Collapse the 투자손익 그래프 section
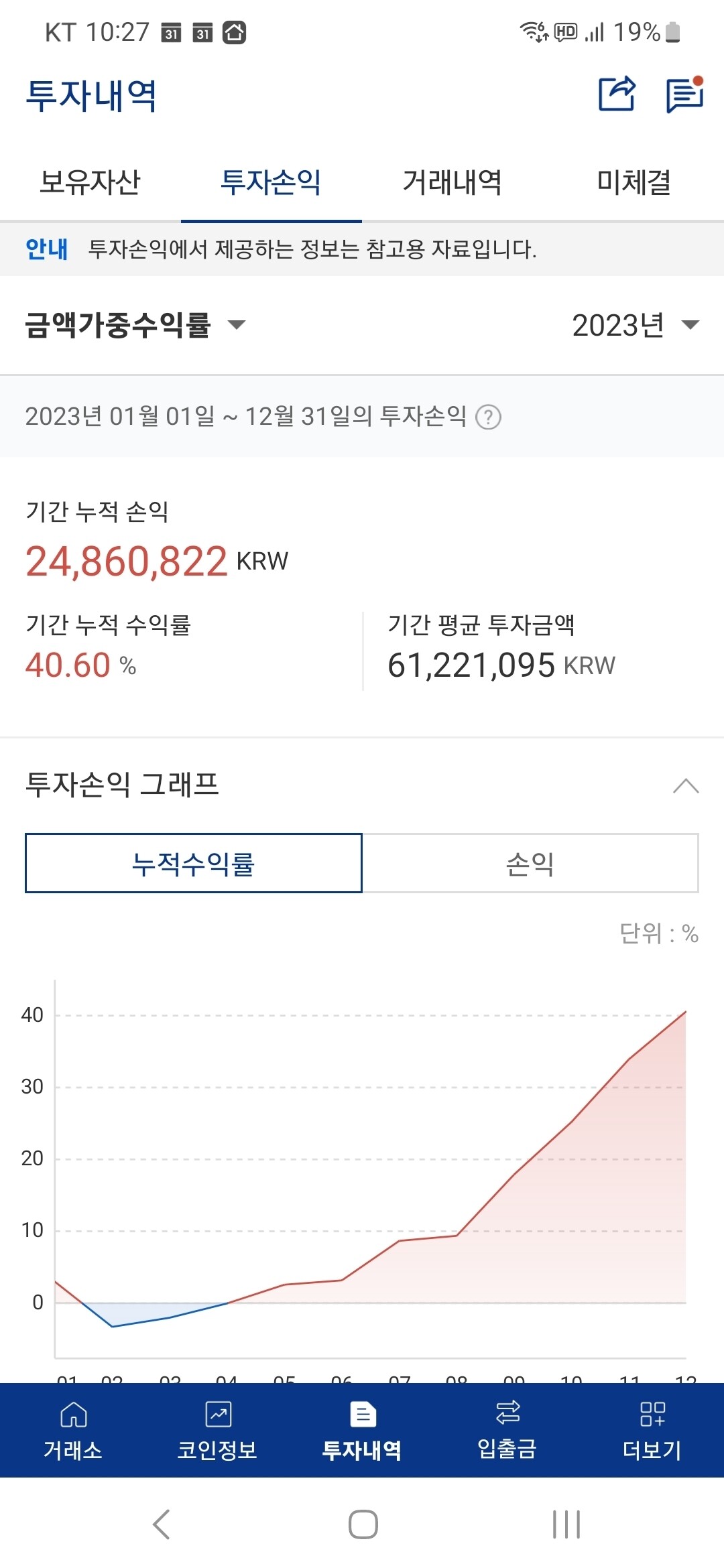Screen dimensions: 724x1568 [x=684, y=784]
